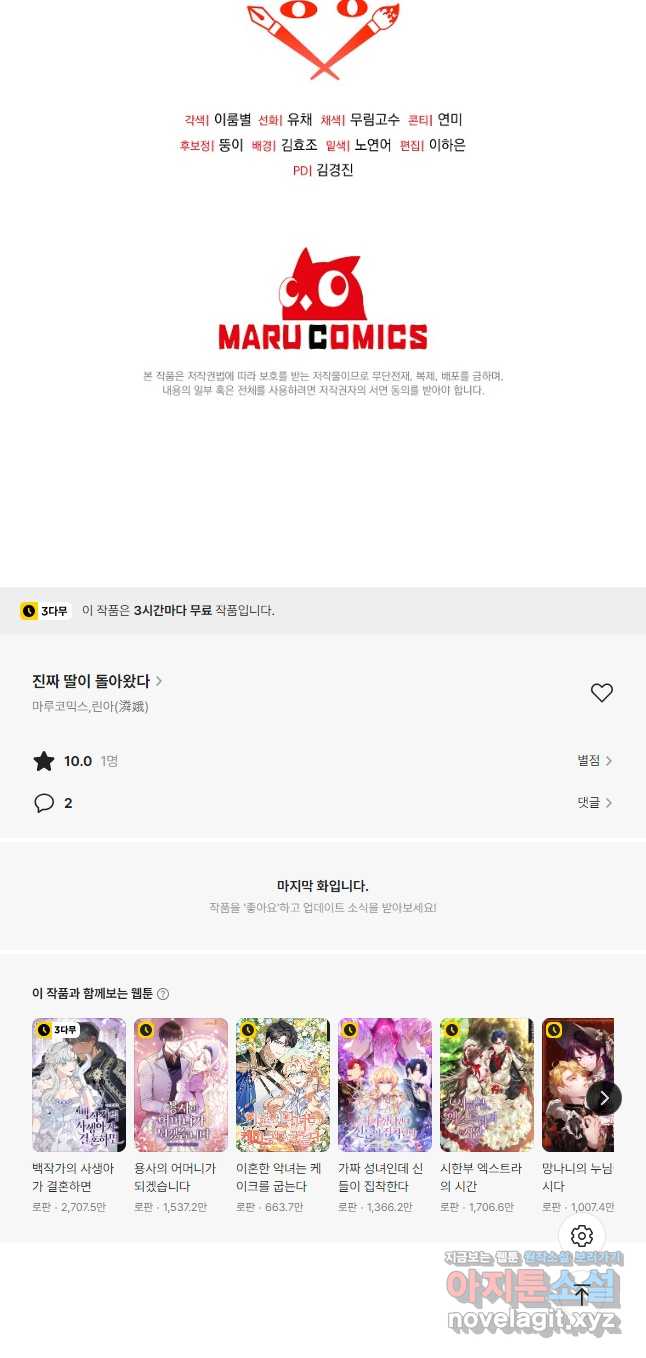Open webtoon 가짜 성녀인데 신들이 집착한다
The width and height of the screenshot is (646, 1358).
385,1085
